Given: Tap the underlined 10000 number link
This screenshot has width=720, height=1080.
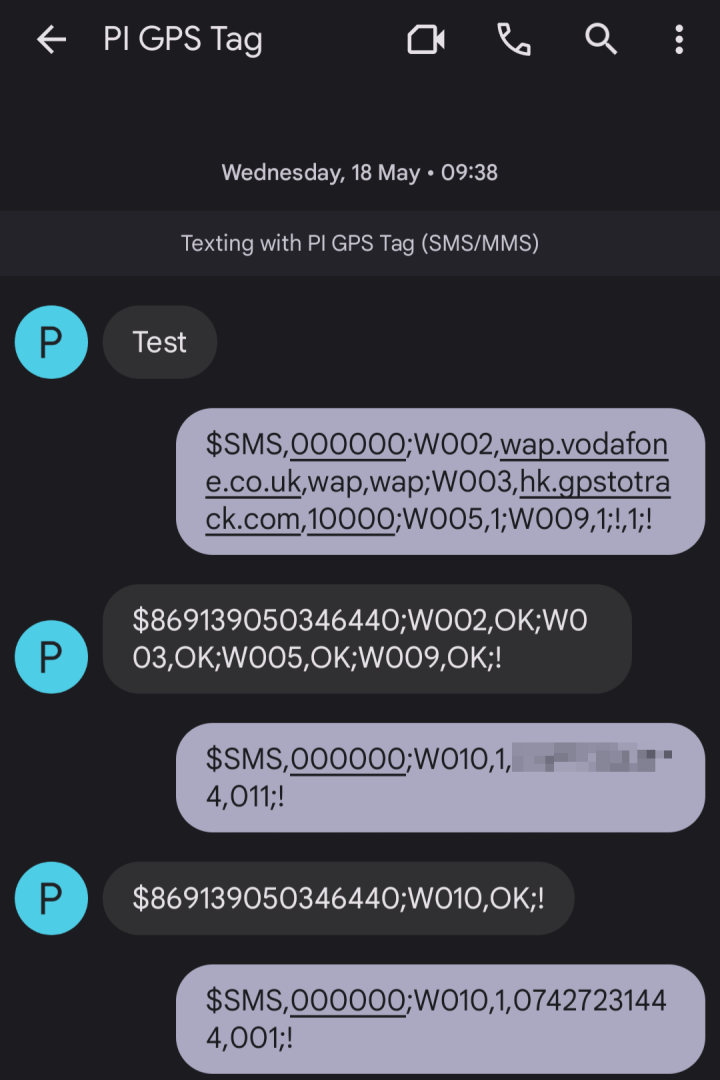Looking at the screenshot, I should (x=351, y=519).
